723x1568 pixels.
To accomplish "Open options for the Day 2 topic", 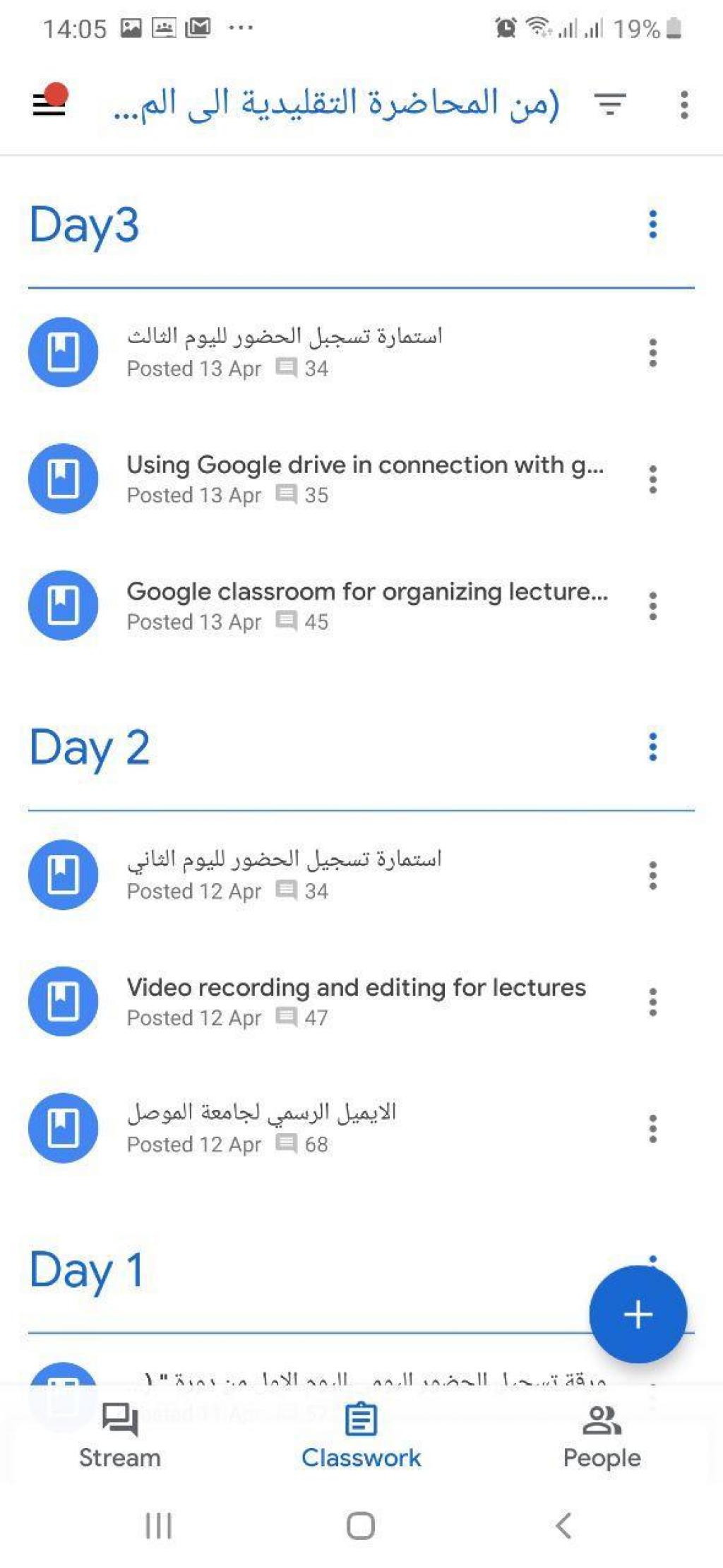I will coord(652,747).
